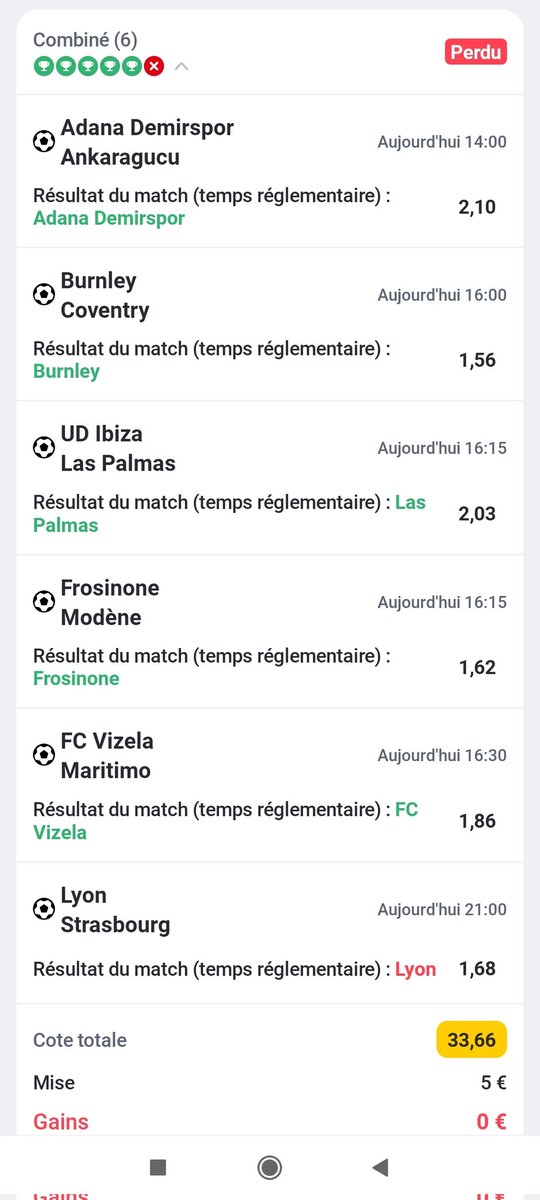
Task: Open the Burnley vs Coventry match
Action: [x=270, y=325]
